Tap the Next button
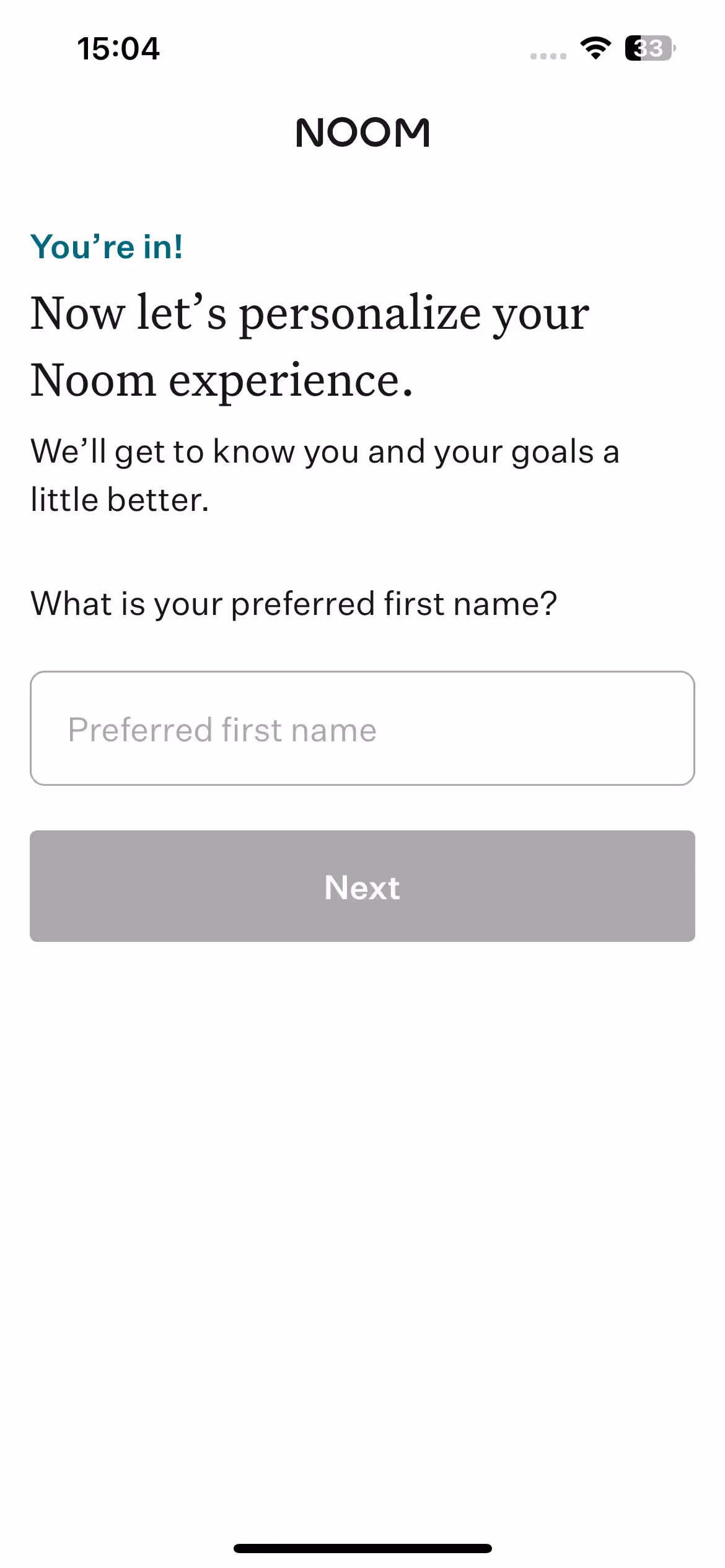 [362, 886]
